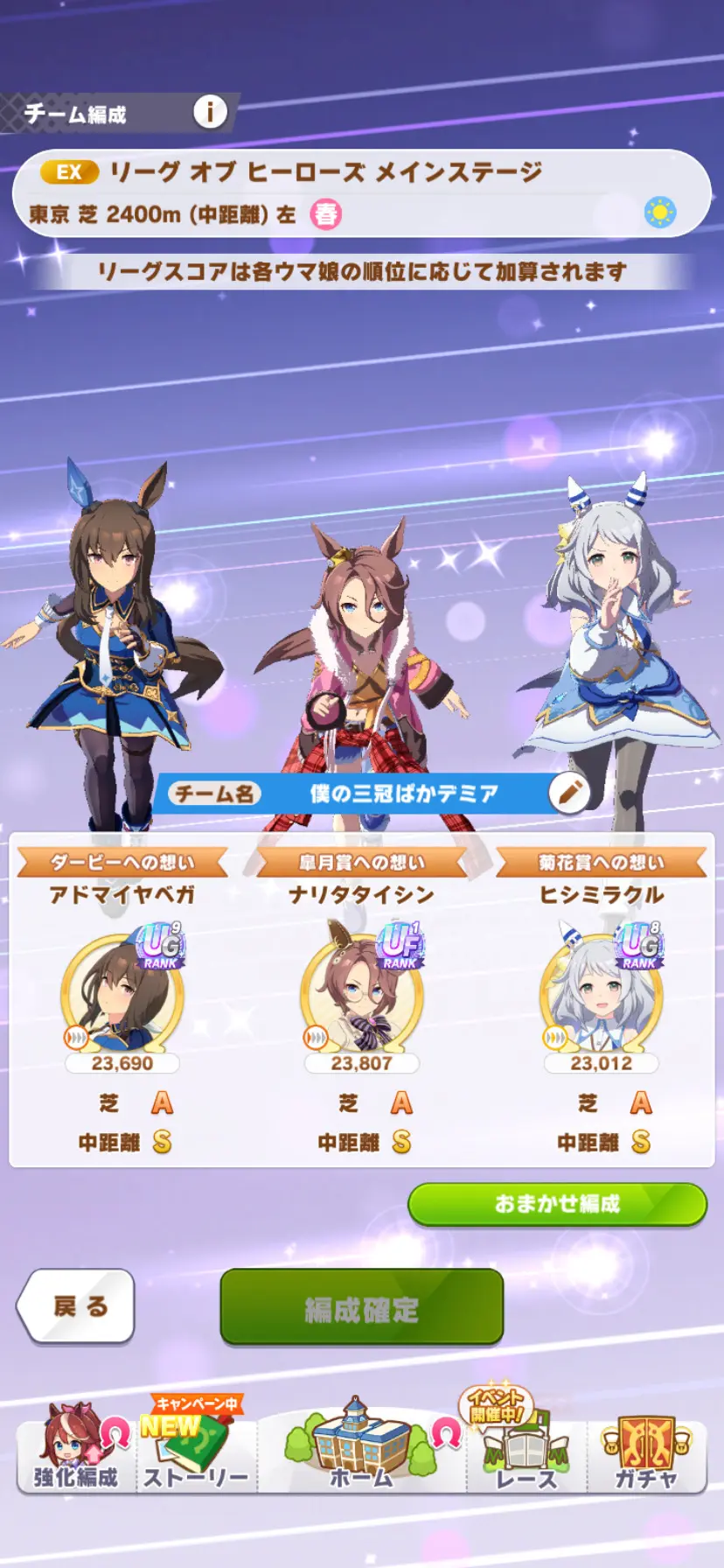Open the ガチャ tab

pyautogui.click(x=646, y=1448)
